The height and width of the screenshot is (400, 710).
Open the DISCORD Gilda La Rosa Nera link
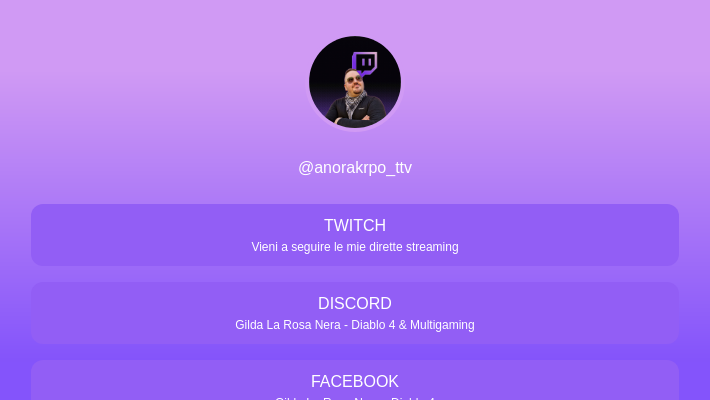(355, 313)
